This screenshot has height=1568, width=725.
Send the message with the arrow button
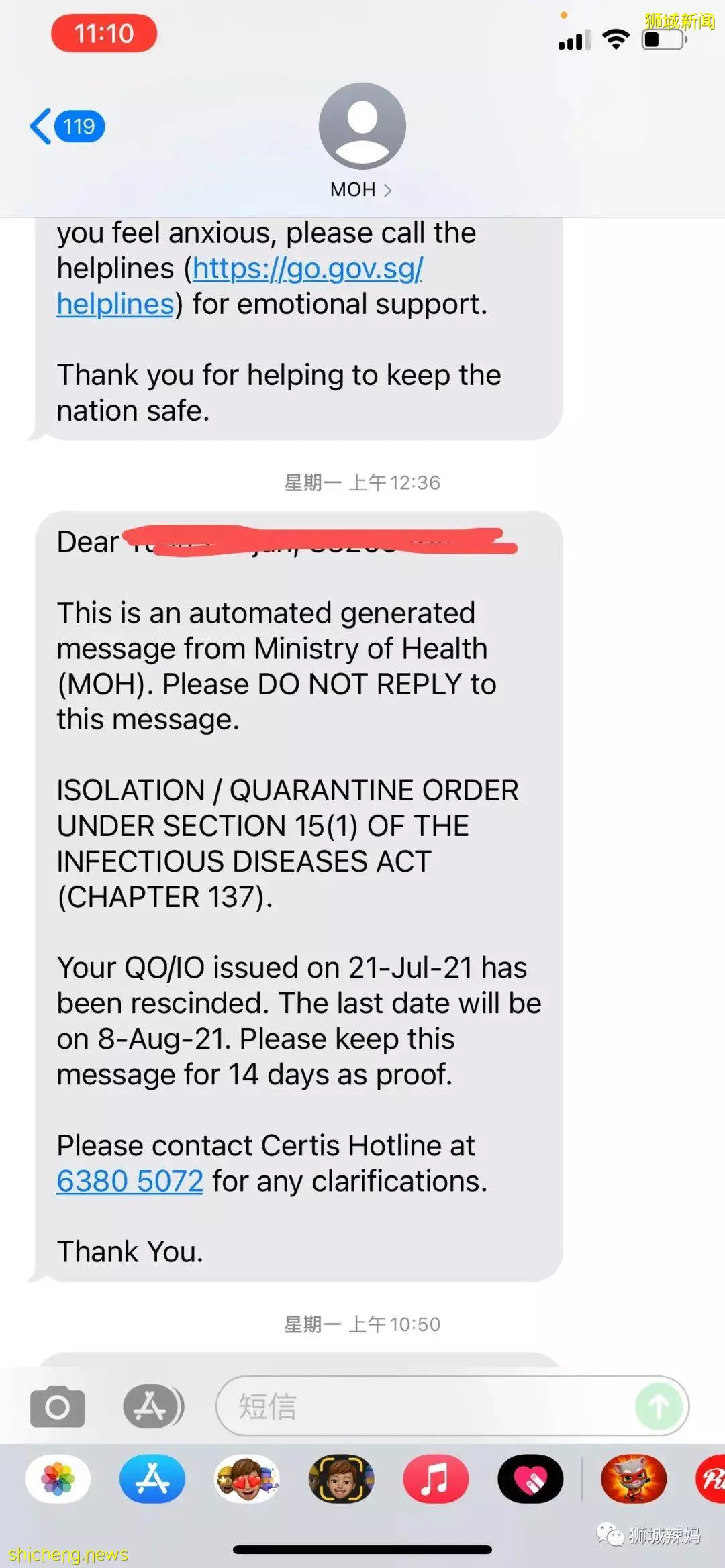click(x=659, y=1406)
